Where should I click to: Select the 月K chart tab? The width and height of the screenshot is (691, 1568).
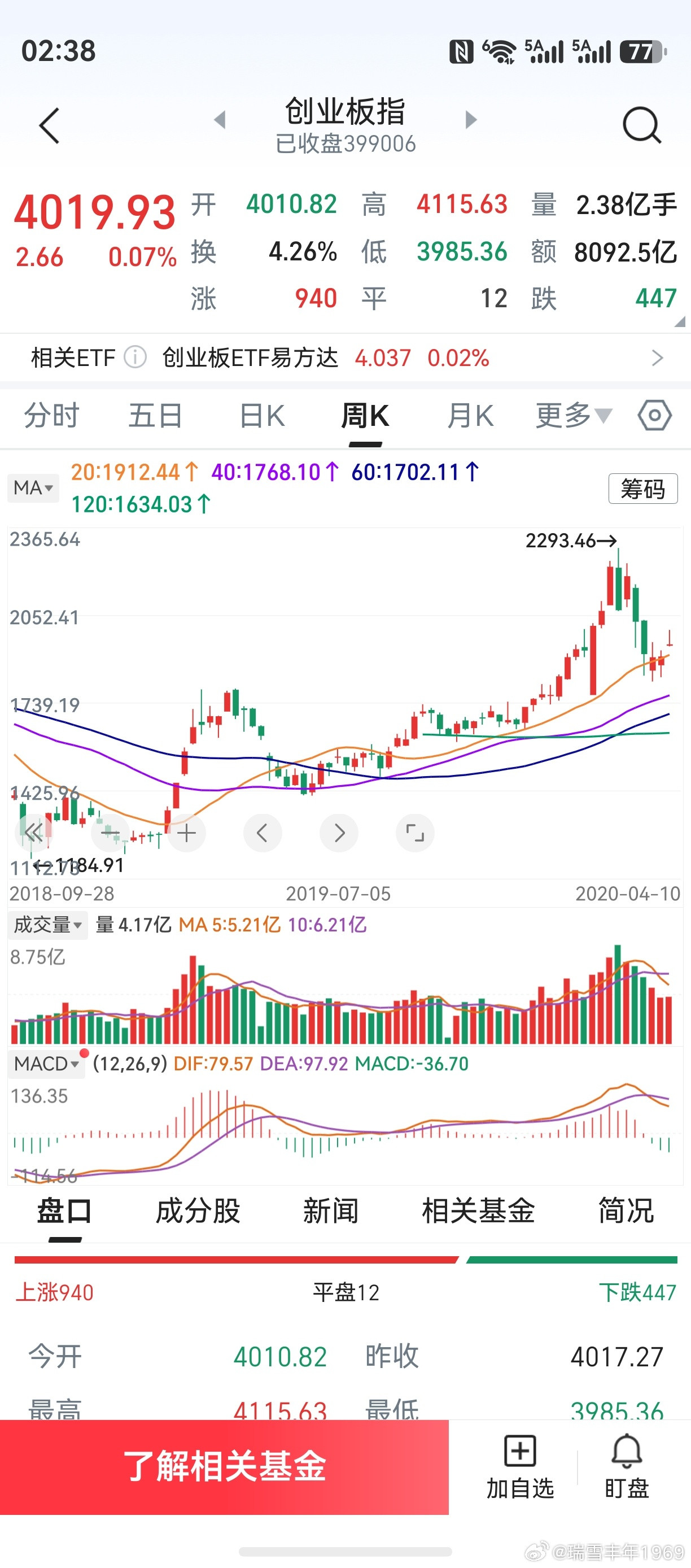point(470,416)
